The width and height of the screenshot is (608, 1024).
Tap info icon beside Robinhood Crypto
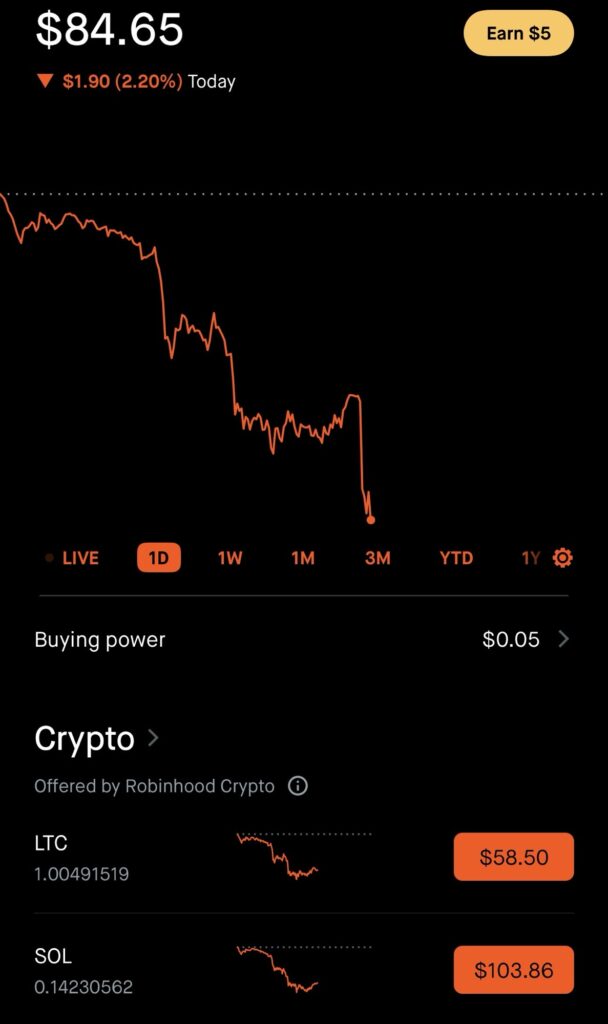click(297, 786)
